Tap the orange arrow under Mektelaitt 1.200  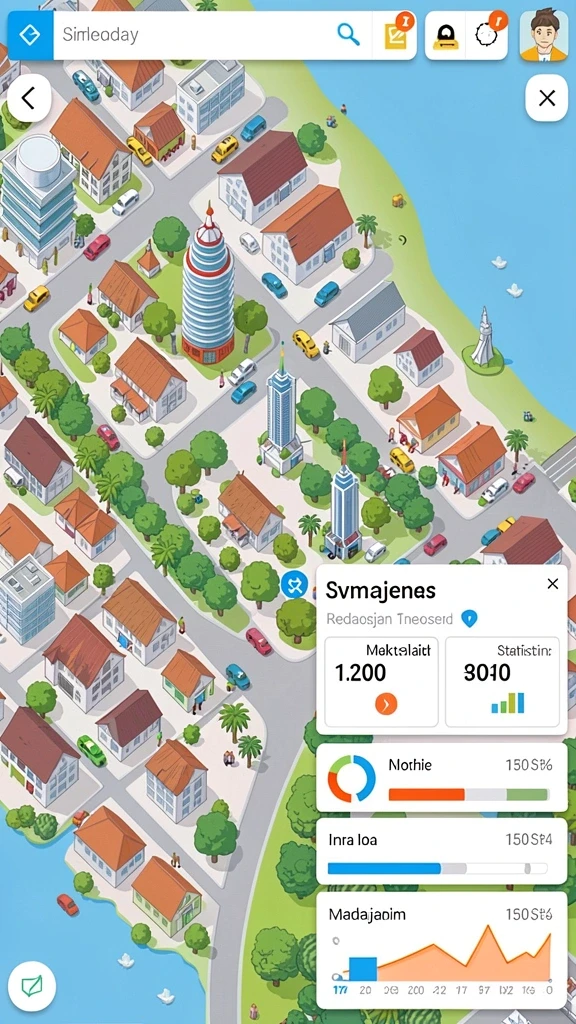click(386, 704)
